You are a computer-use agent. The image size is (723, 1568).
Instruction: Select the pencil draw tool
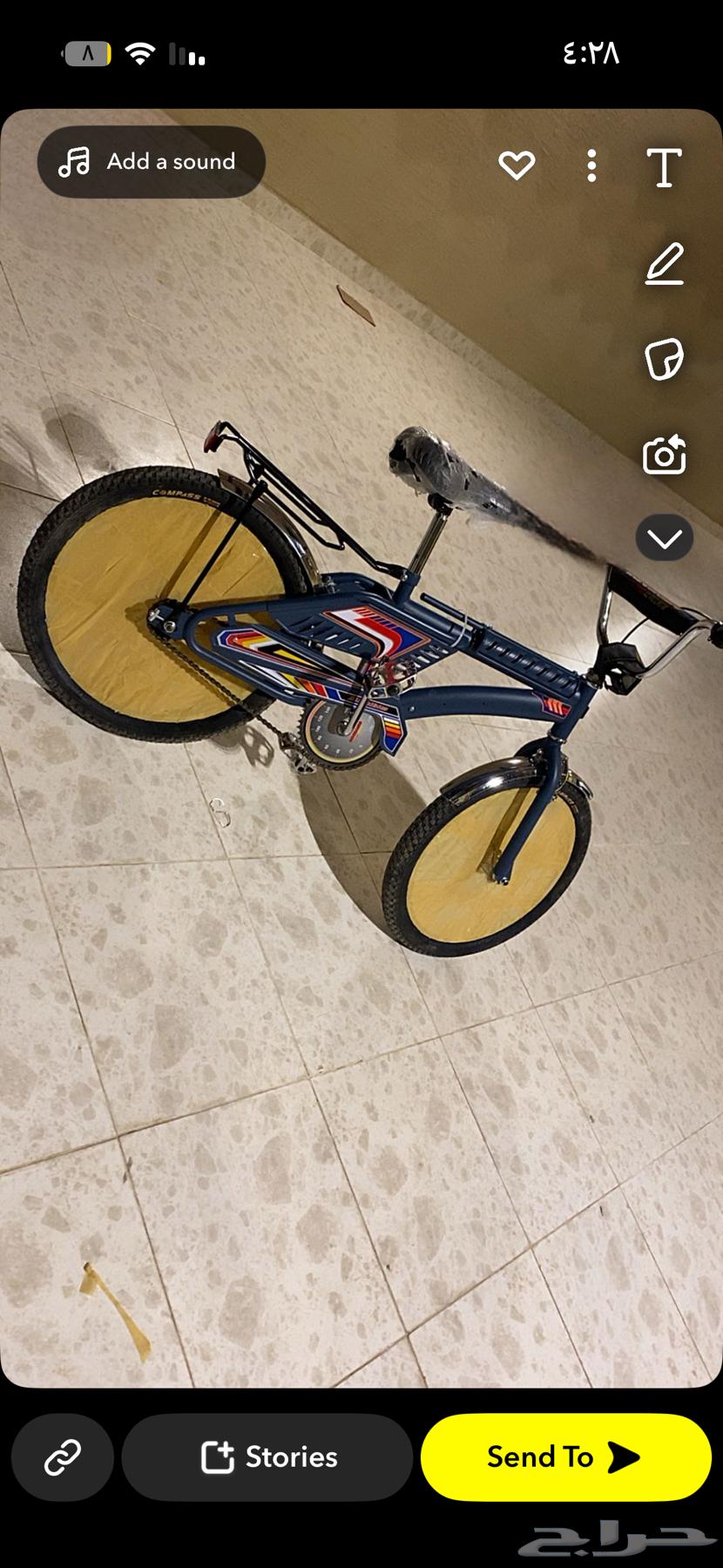pos(664,265)
